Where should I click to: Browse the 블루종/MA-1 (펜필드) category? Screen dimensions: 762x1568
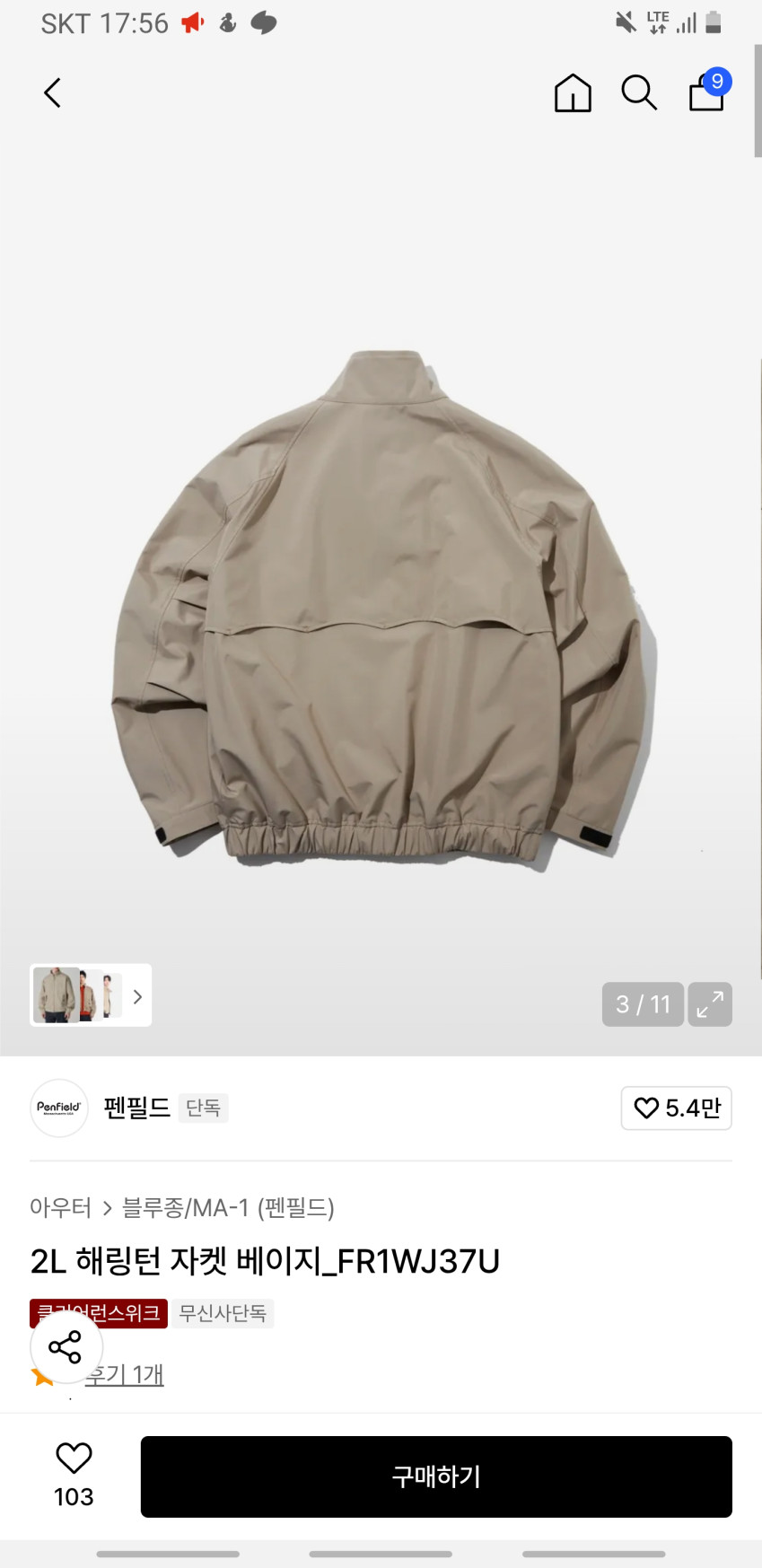click(228, 1207)
